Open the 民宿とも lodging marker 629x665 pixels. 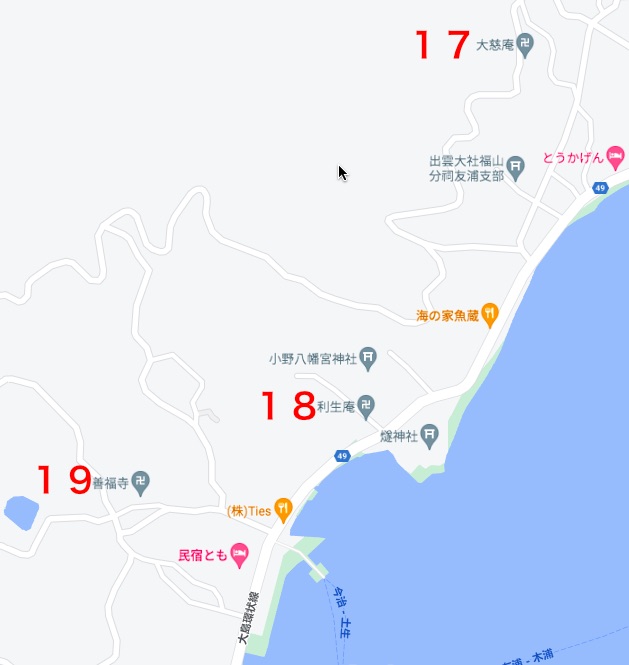coord(239,553)
